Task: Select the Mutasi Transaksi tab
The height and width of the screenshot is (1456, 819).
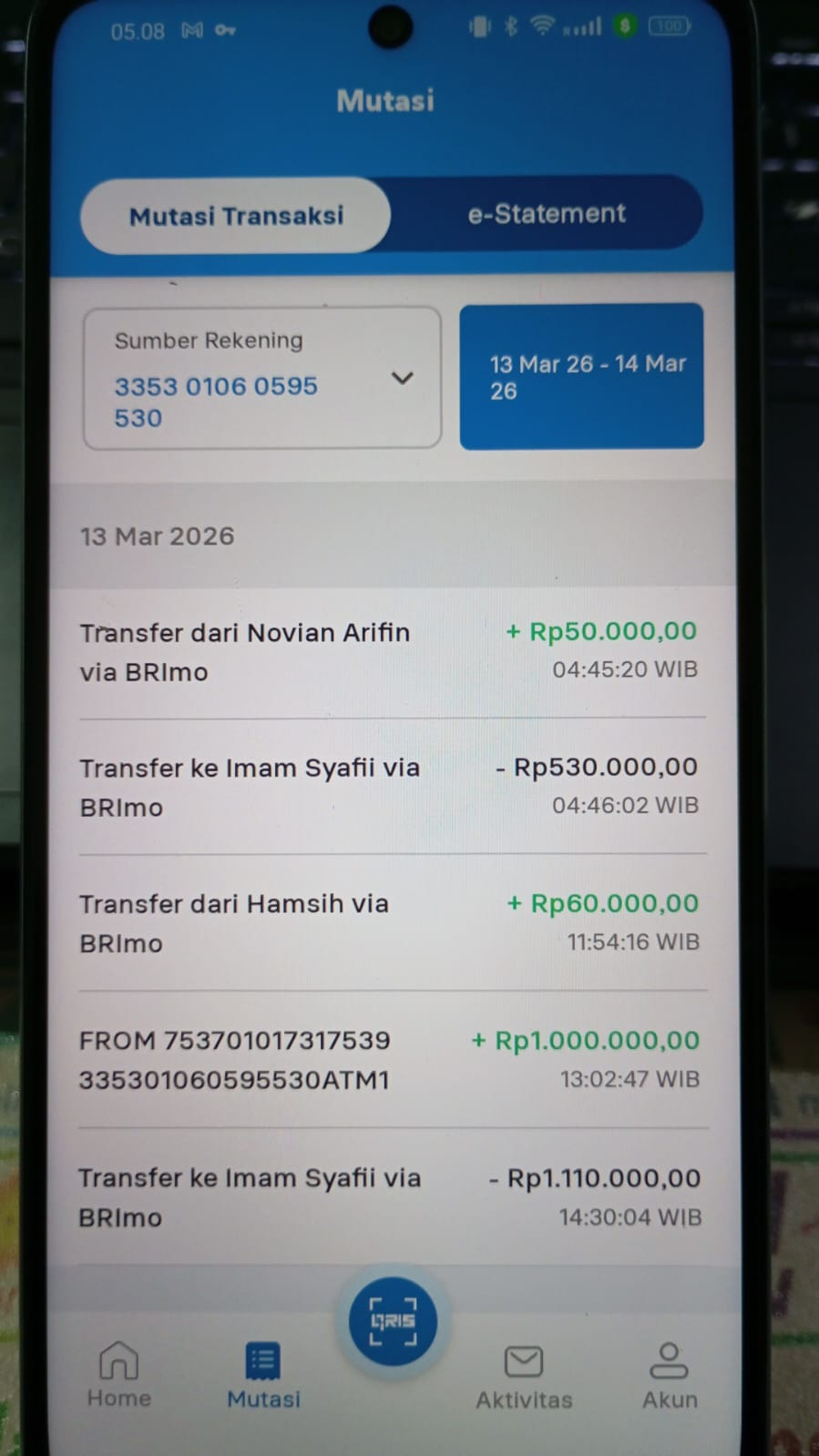Action: point(236,216)
